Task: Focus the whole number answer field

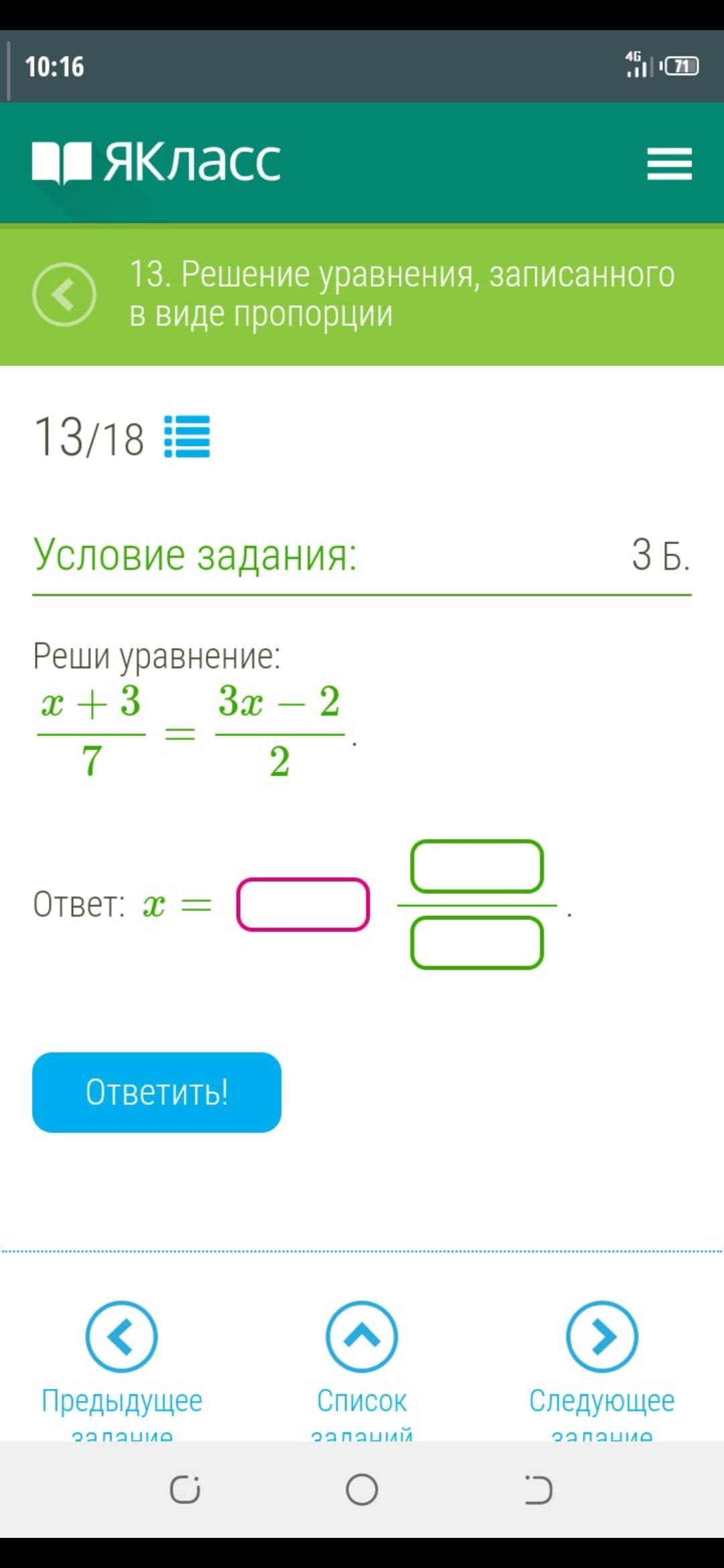Action: click(x=303, y=905)
